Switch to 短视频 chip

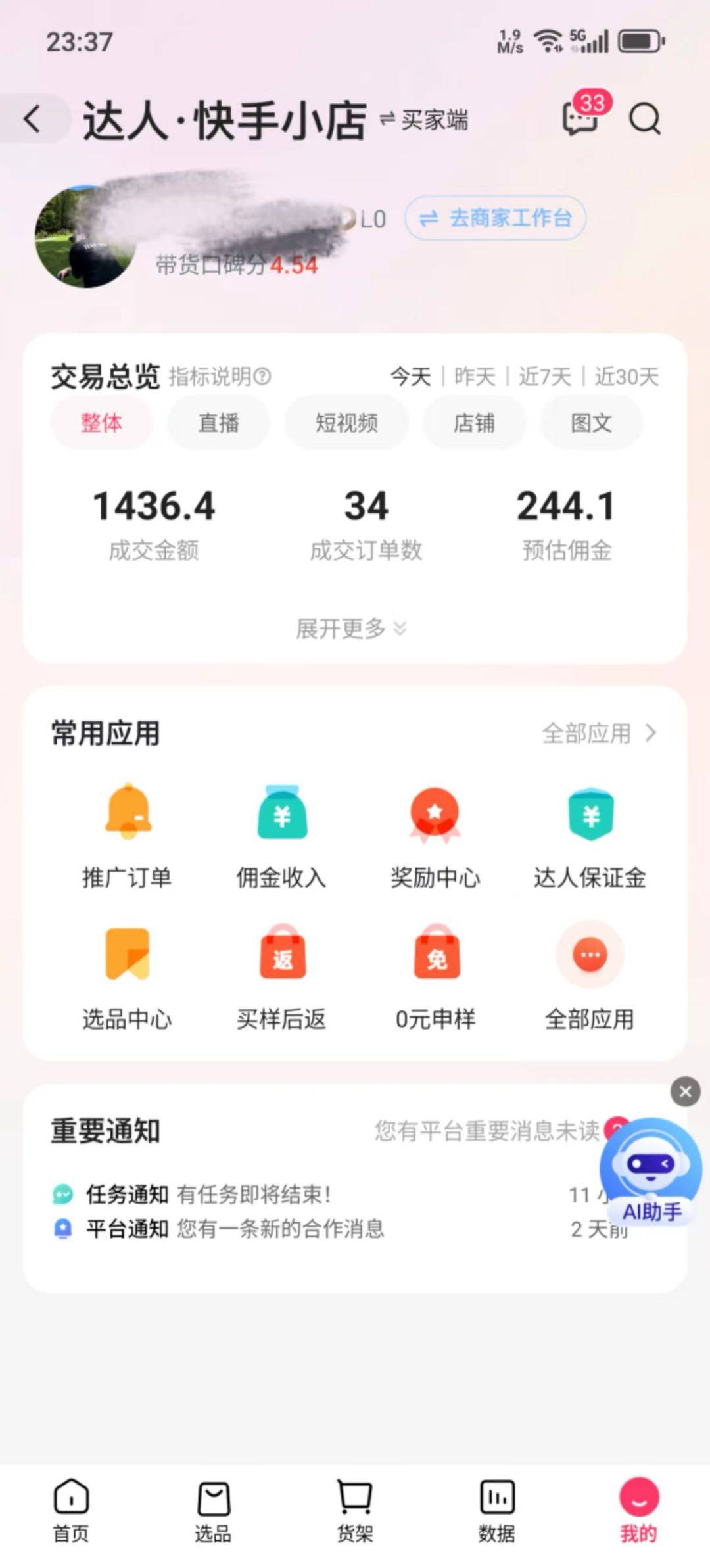click(346, 423)
